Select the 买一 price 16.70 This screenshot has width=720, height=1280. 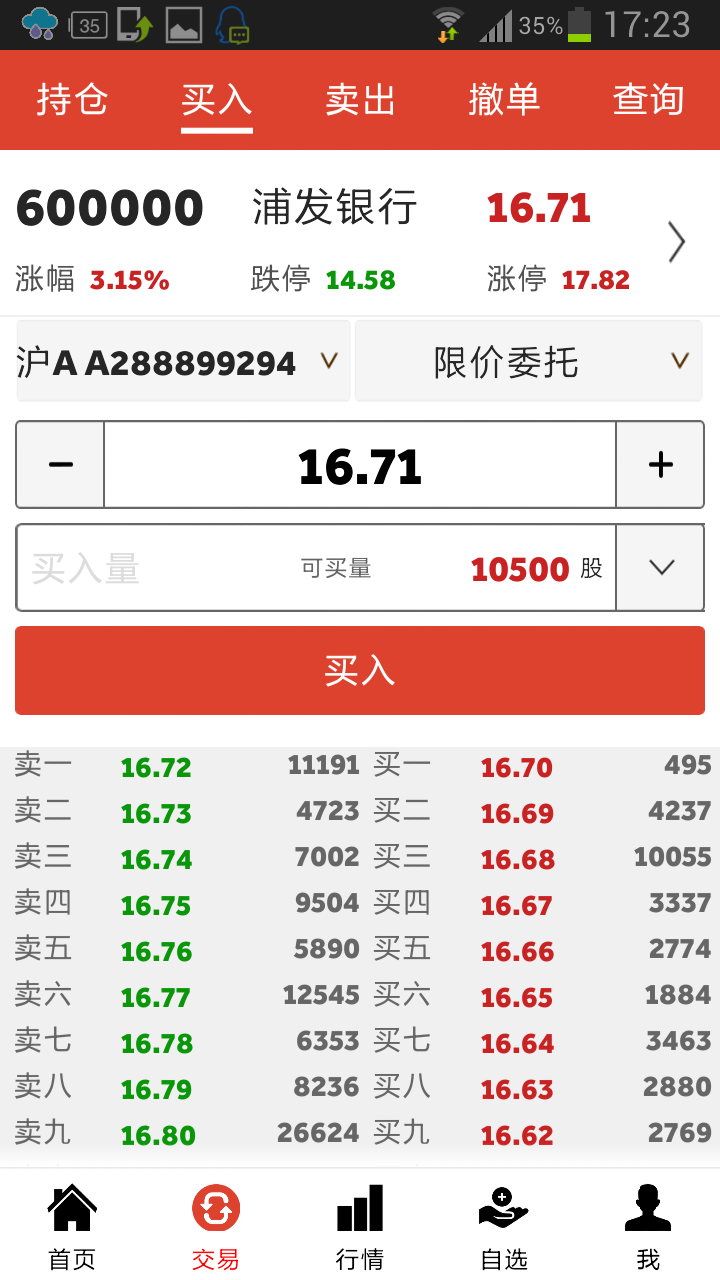click(x=516, y=768)
